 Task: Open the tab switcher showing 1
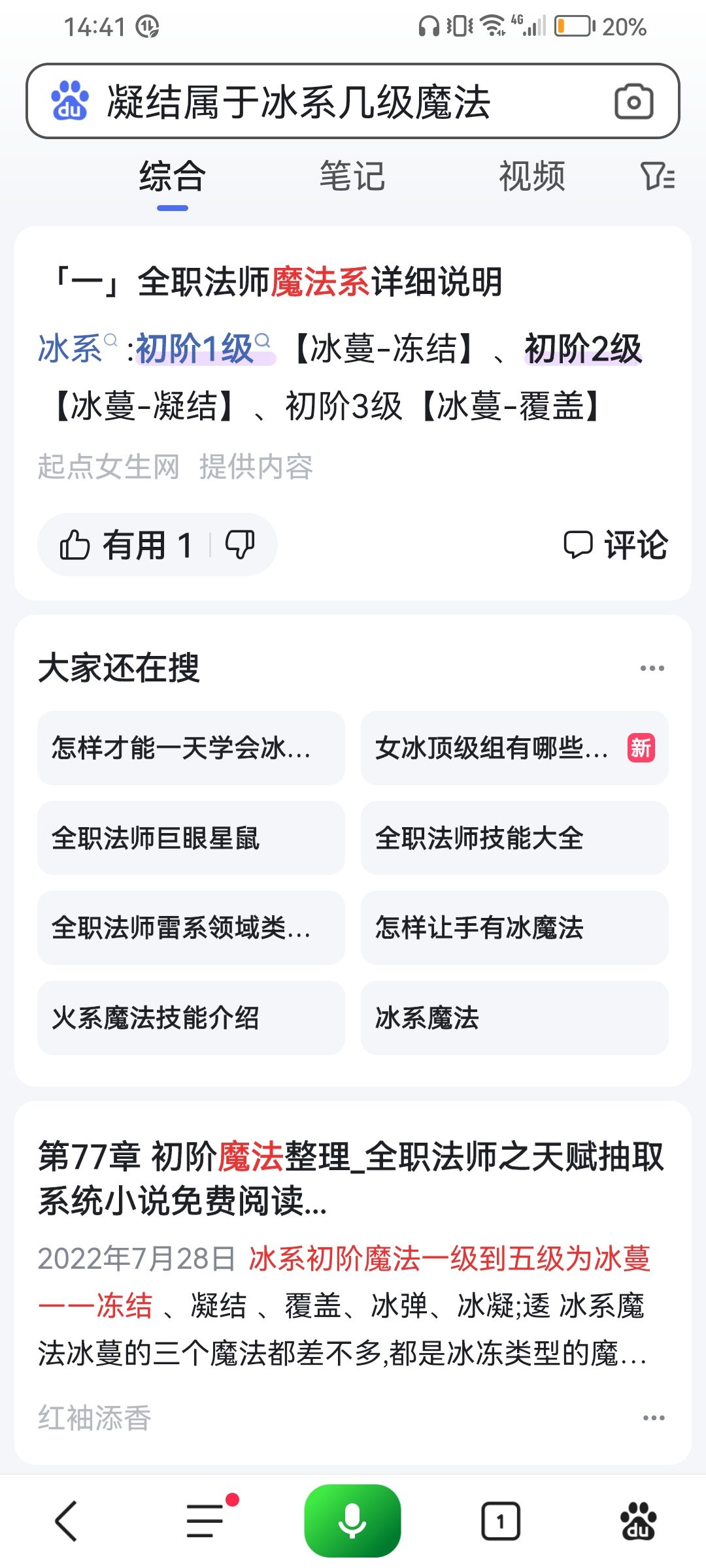[501, 1521]
